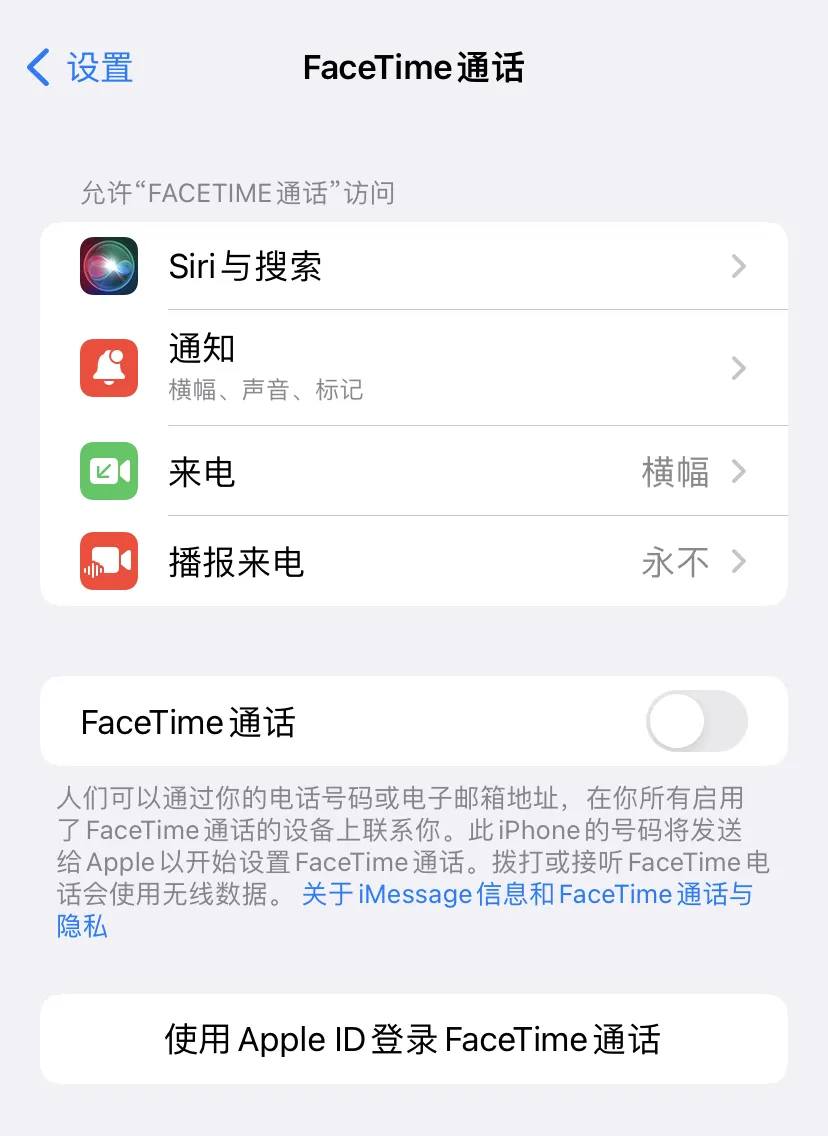Open Siri与搜索 settings
Screen dimensions: 828x1136
(414, 267)
